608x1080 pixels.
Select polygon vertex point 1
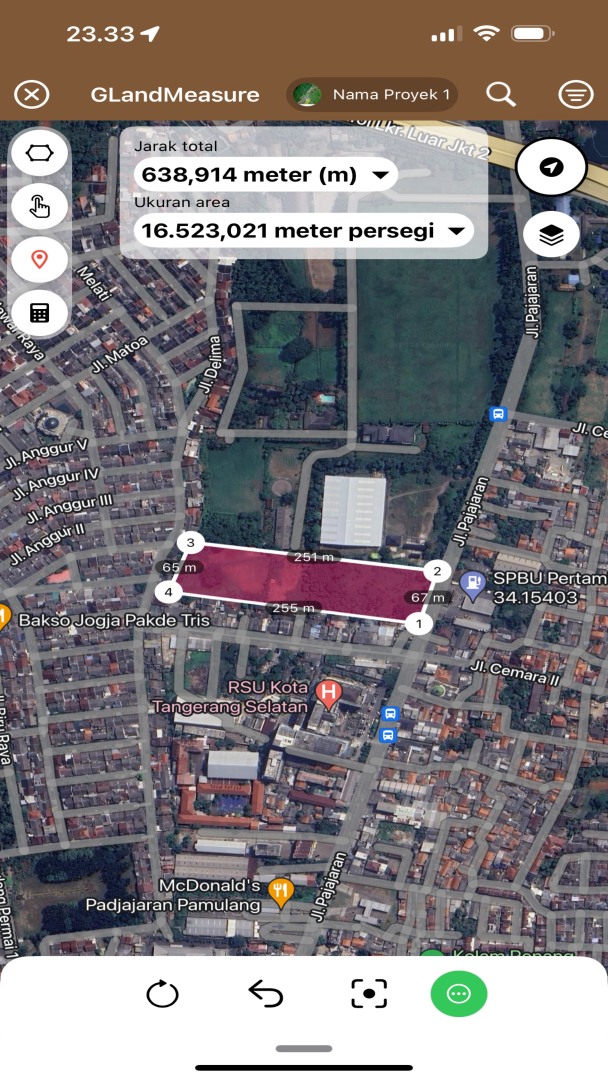coord(418,624)
